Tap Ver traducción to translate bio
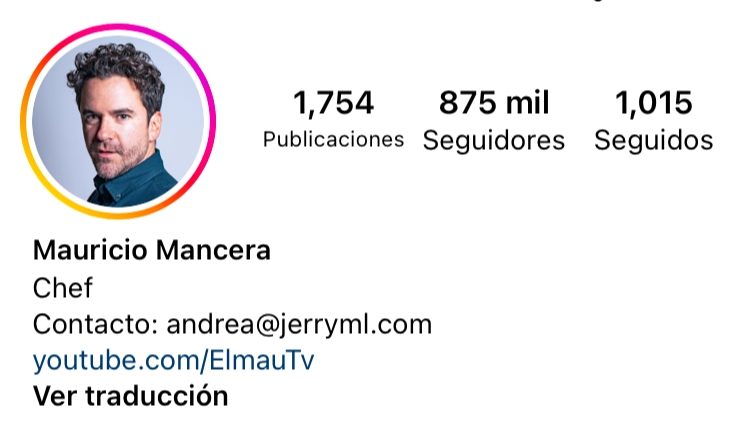 pos(130,395)
